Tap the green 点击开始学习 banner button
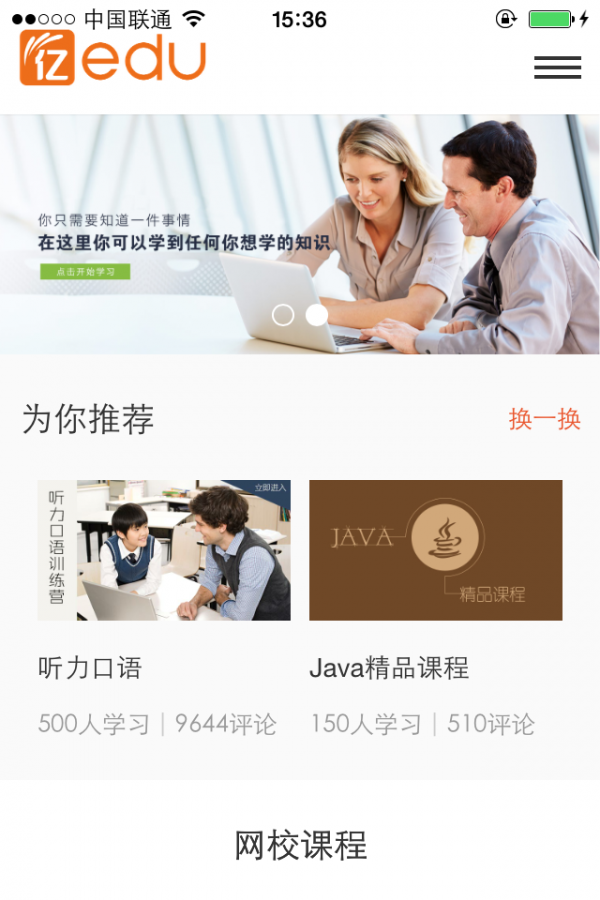This screenshot has height=900, width=600. [85, 271]
